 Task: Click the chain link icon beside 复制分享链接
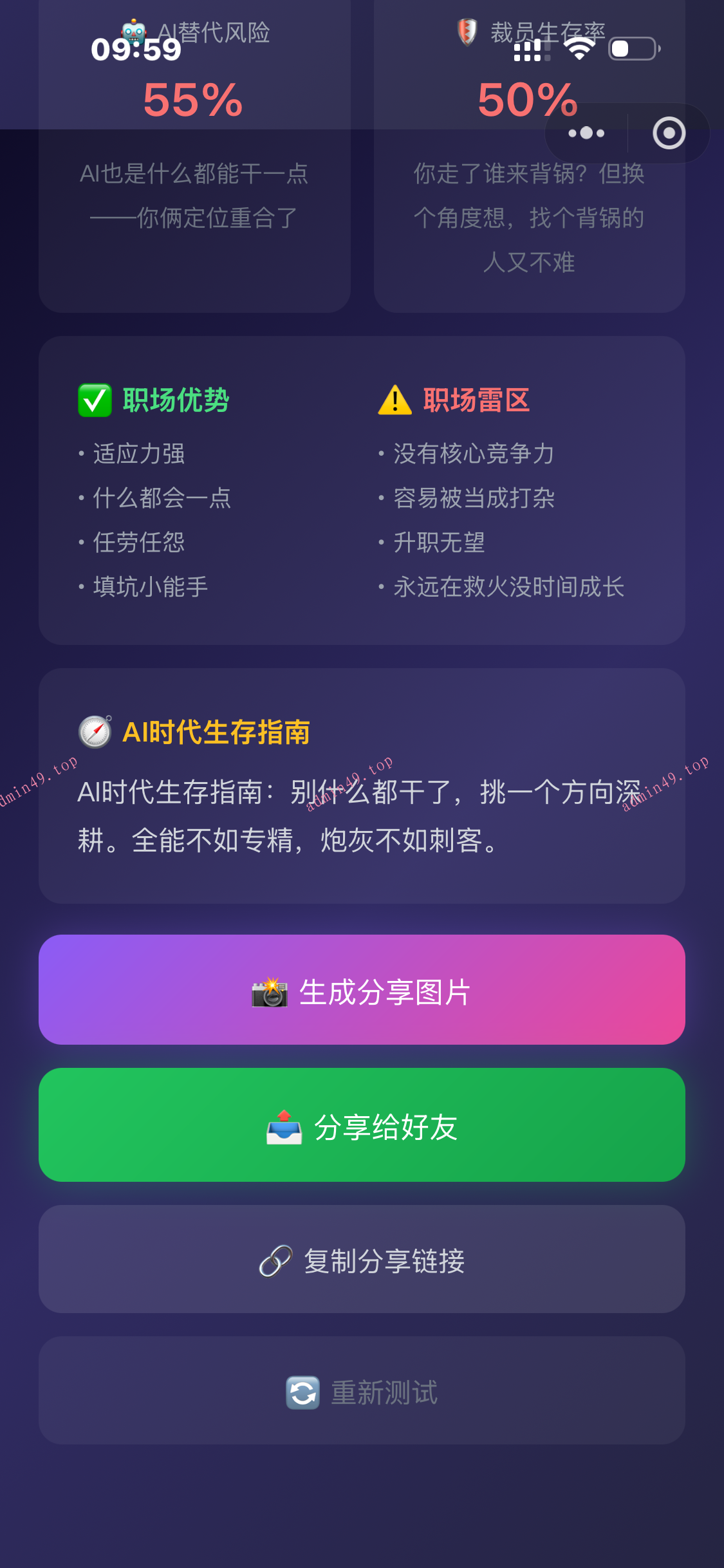coord(277,1260)
